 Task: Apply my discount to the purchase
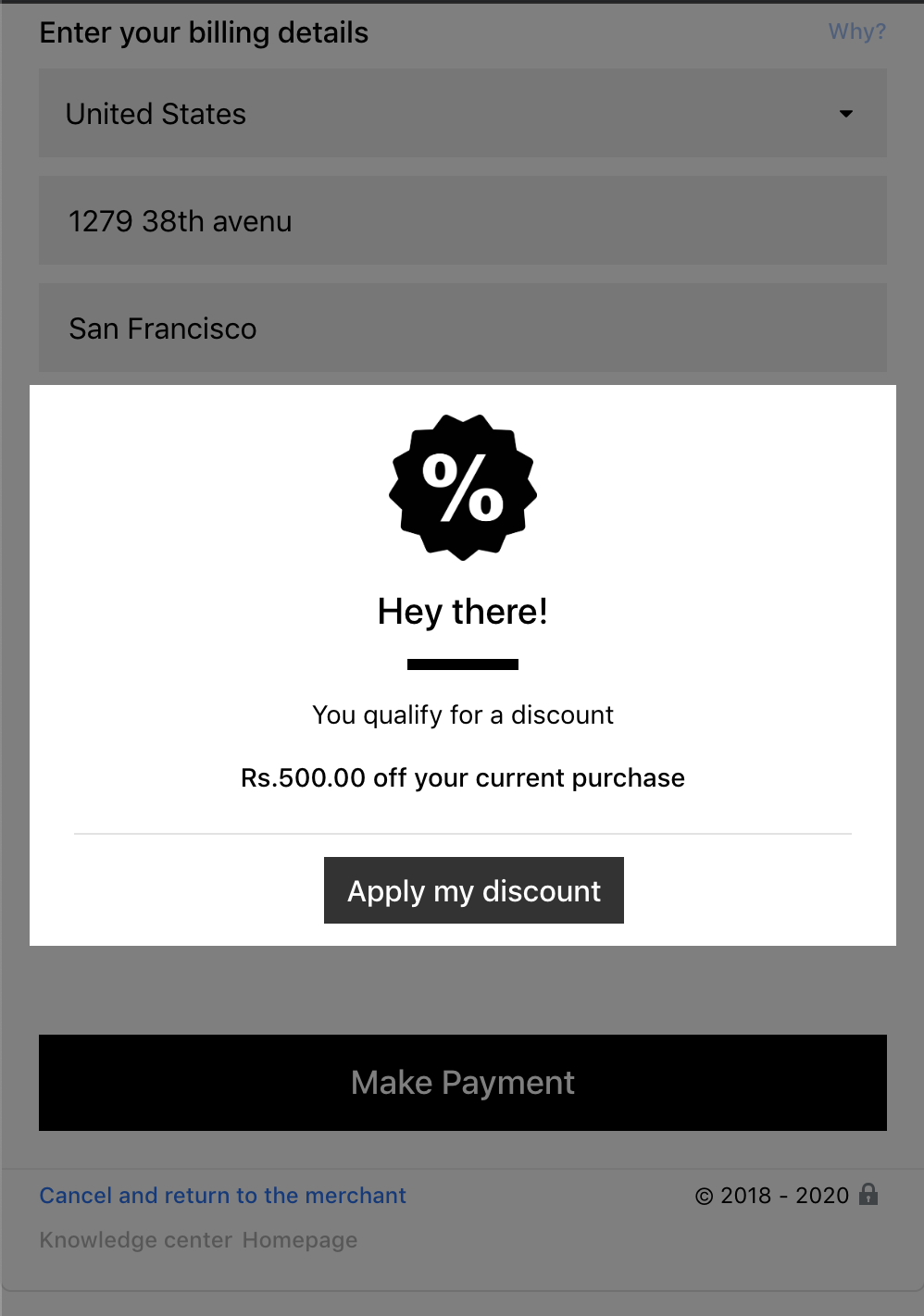point(473,890)
